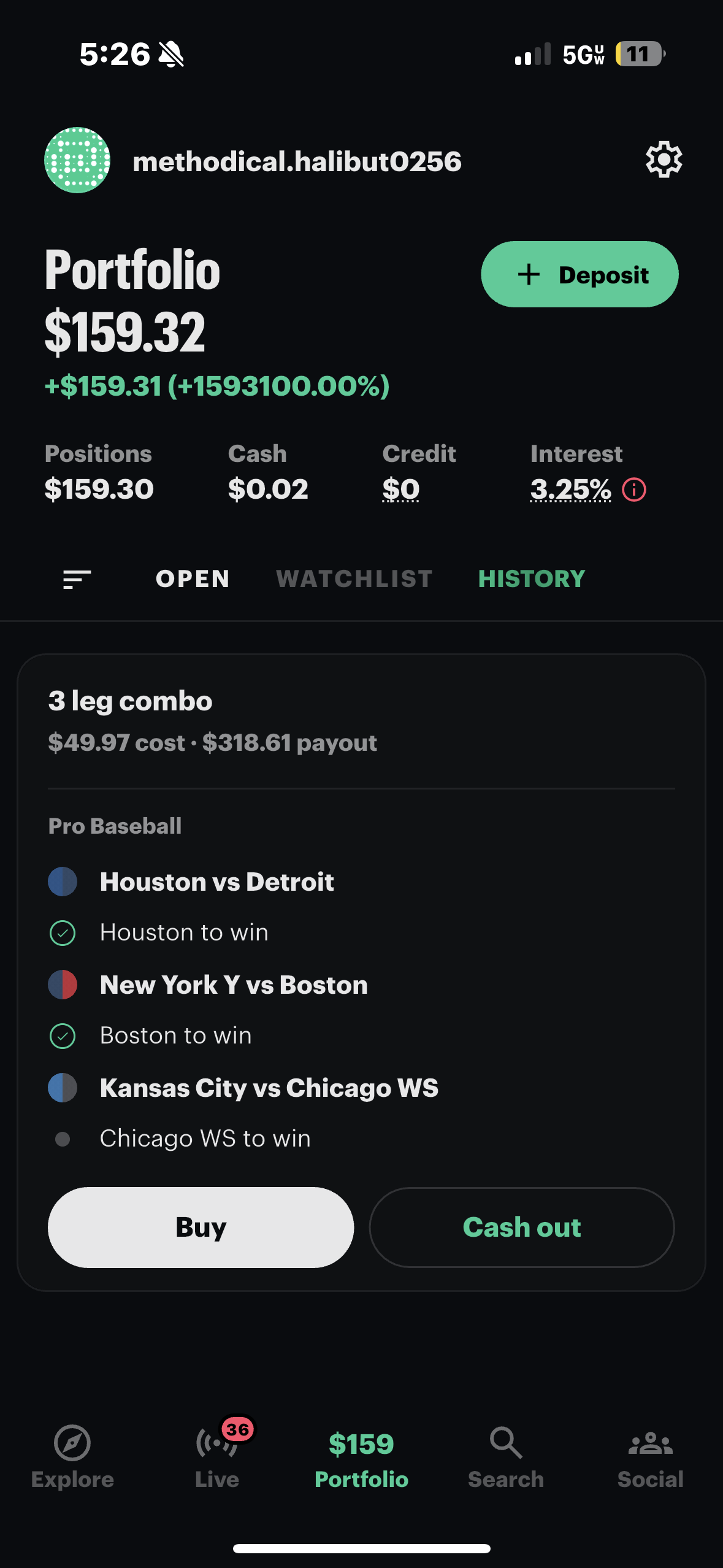Cash out the 3 leg combo

coord(522,1227)
